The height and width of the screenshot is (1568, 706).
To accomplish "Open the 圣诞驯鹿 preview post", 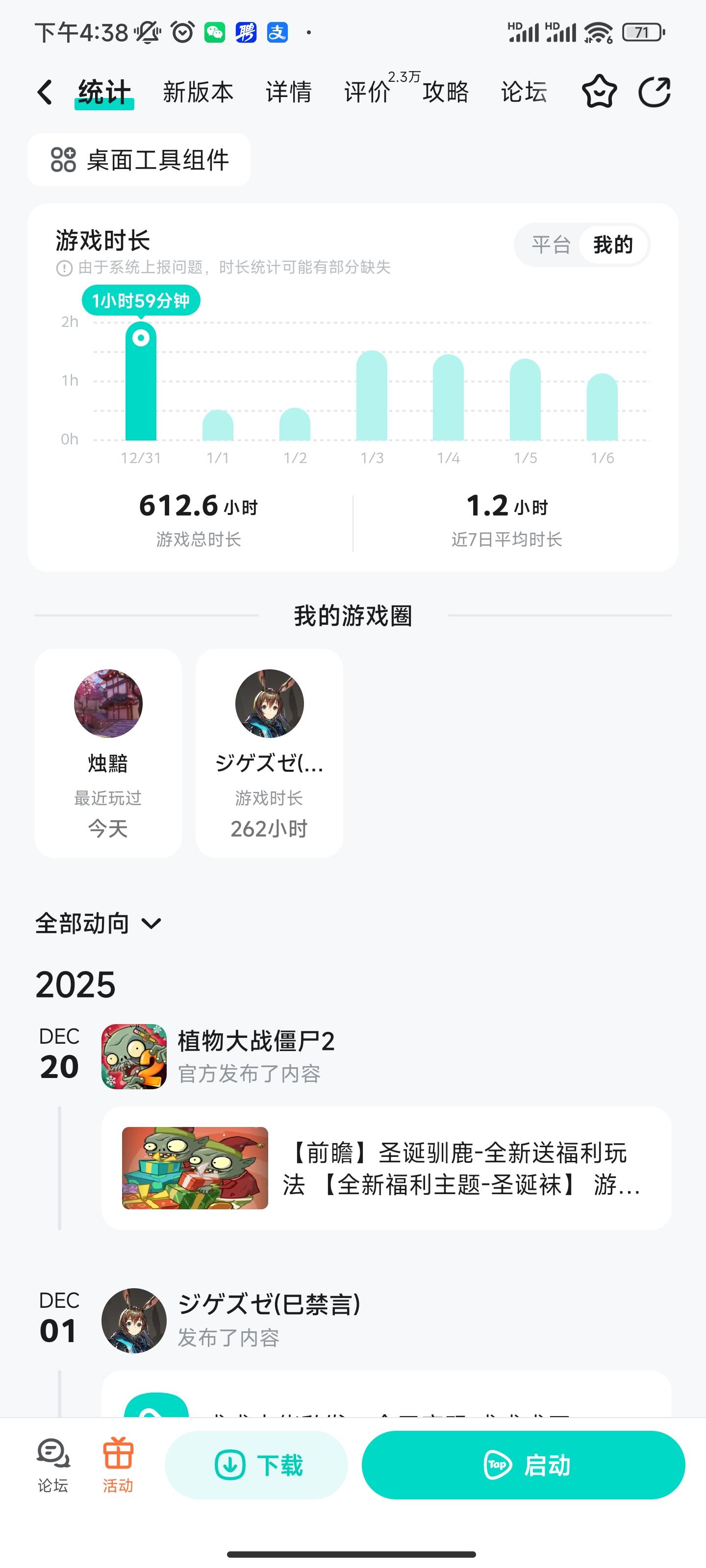I will pyautogui.click(x=386, y=1168).
